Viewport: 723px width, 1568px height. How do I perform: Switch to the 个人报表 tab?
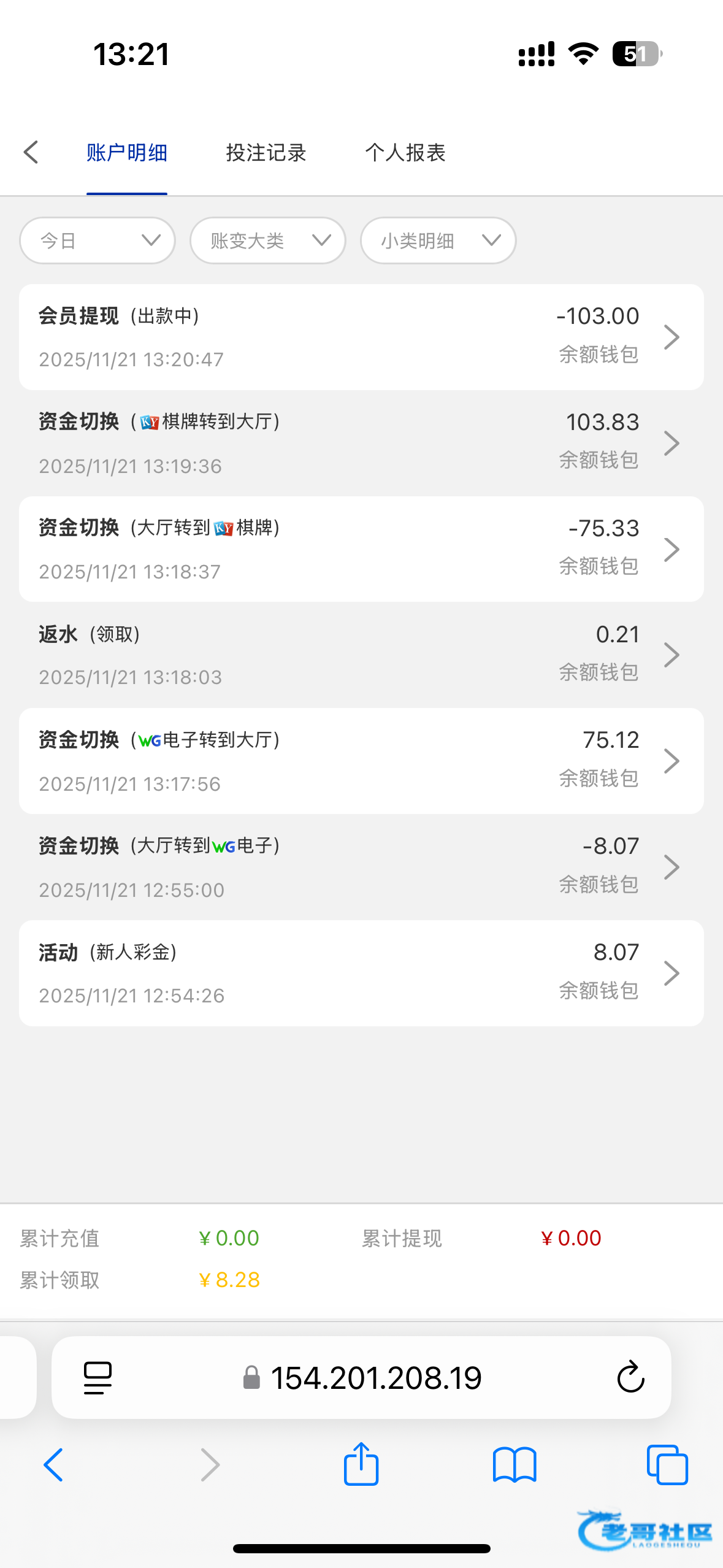405,153
